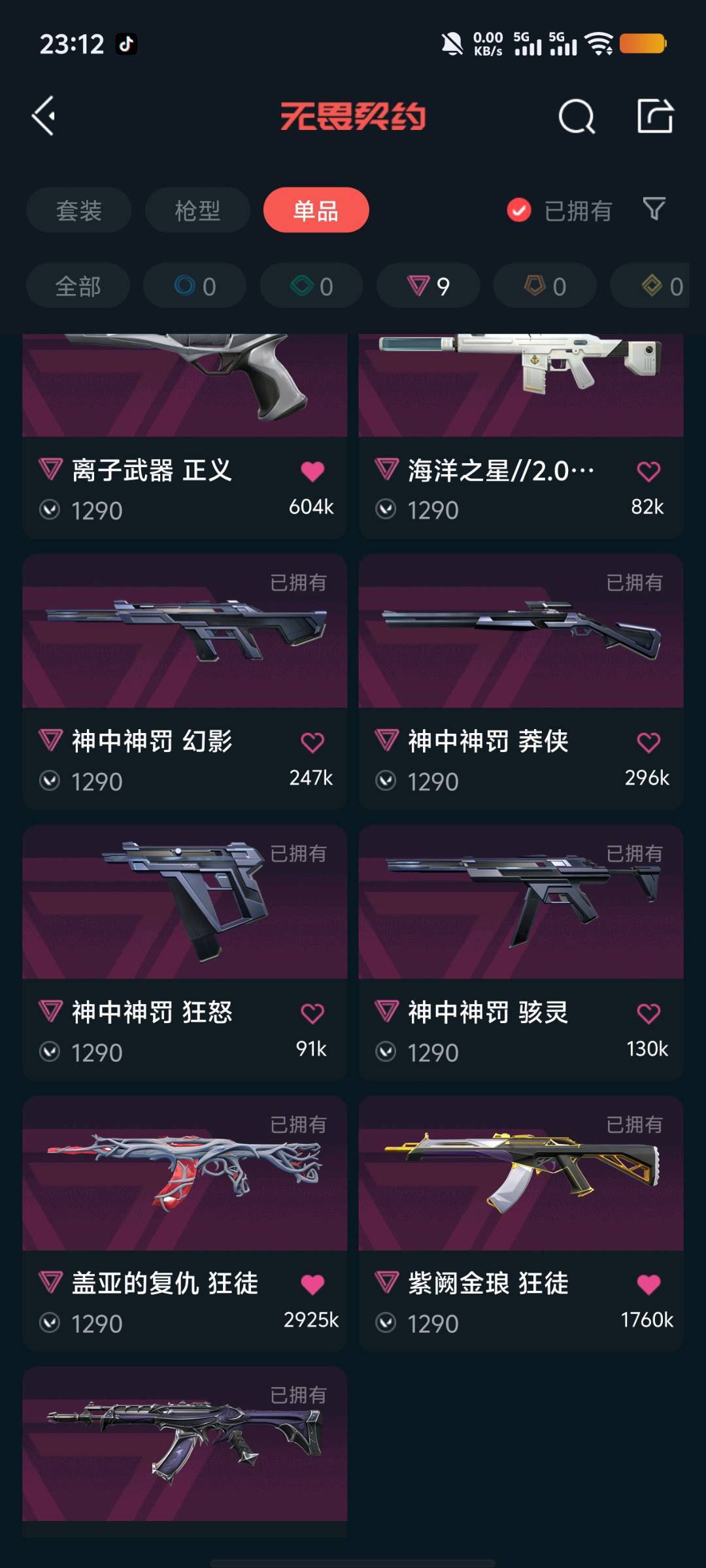The image size is (706, 1568).
Task: Share this page via the share icon
Action: [x=655, y=116]
